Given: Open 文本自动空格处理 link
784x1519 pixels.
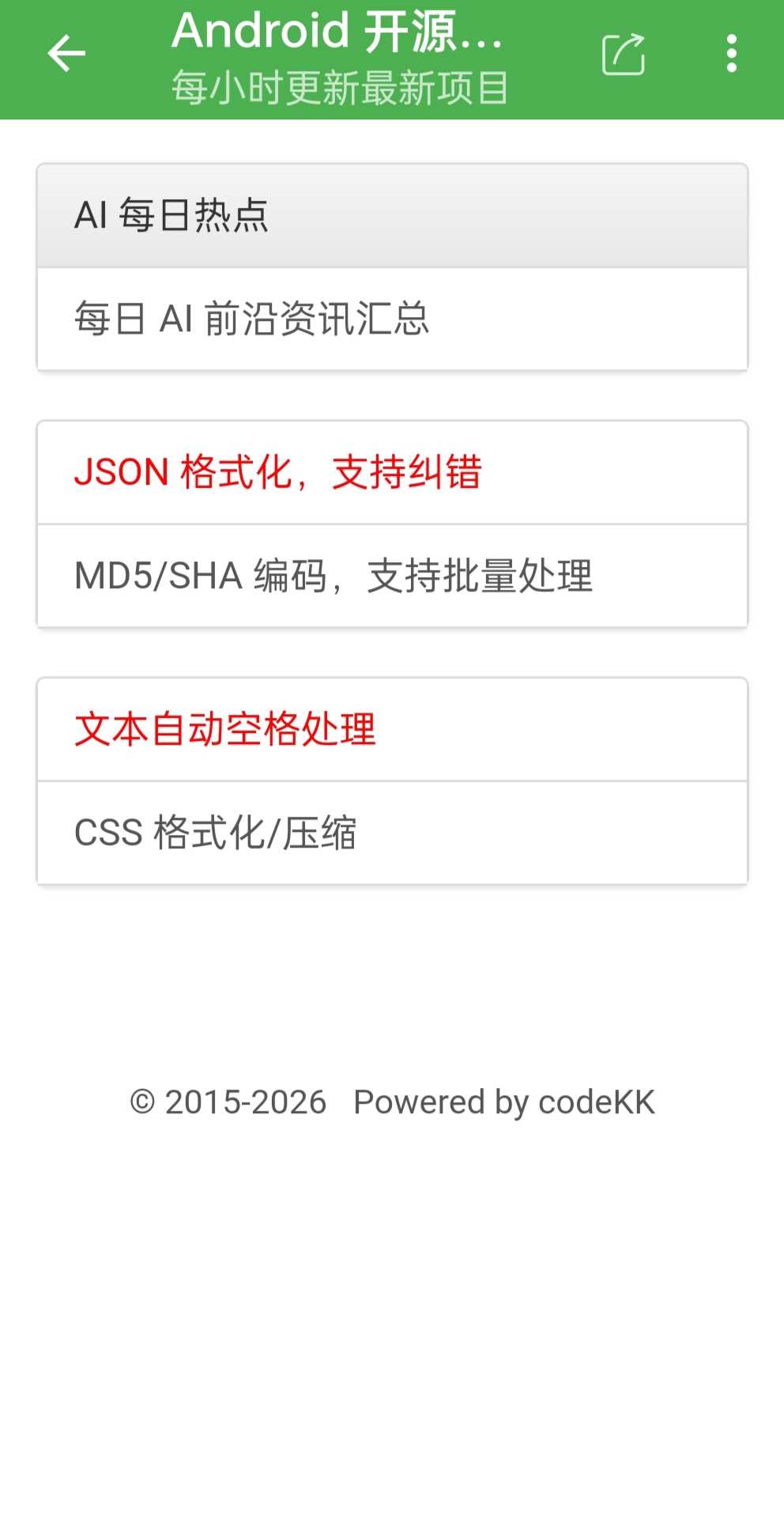Looking at the screenshot, I should click(392, 729).
